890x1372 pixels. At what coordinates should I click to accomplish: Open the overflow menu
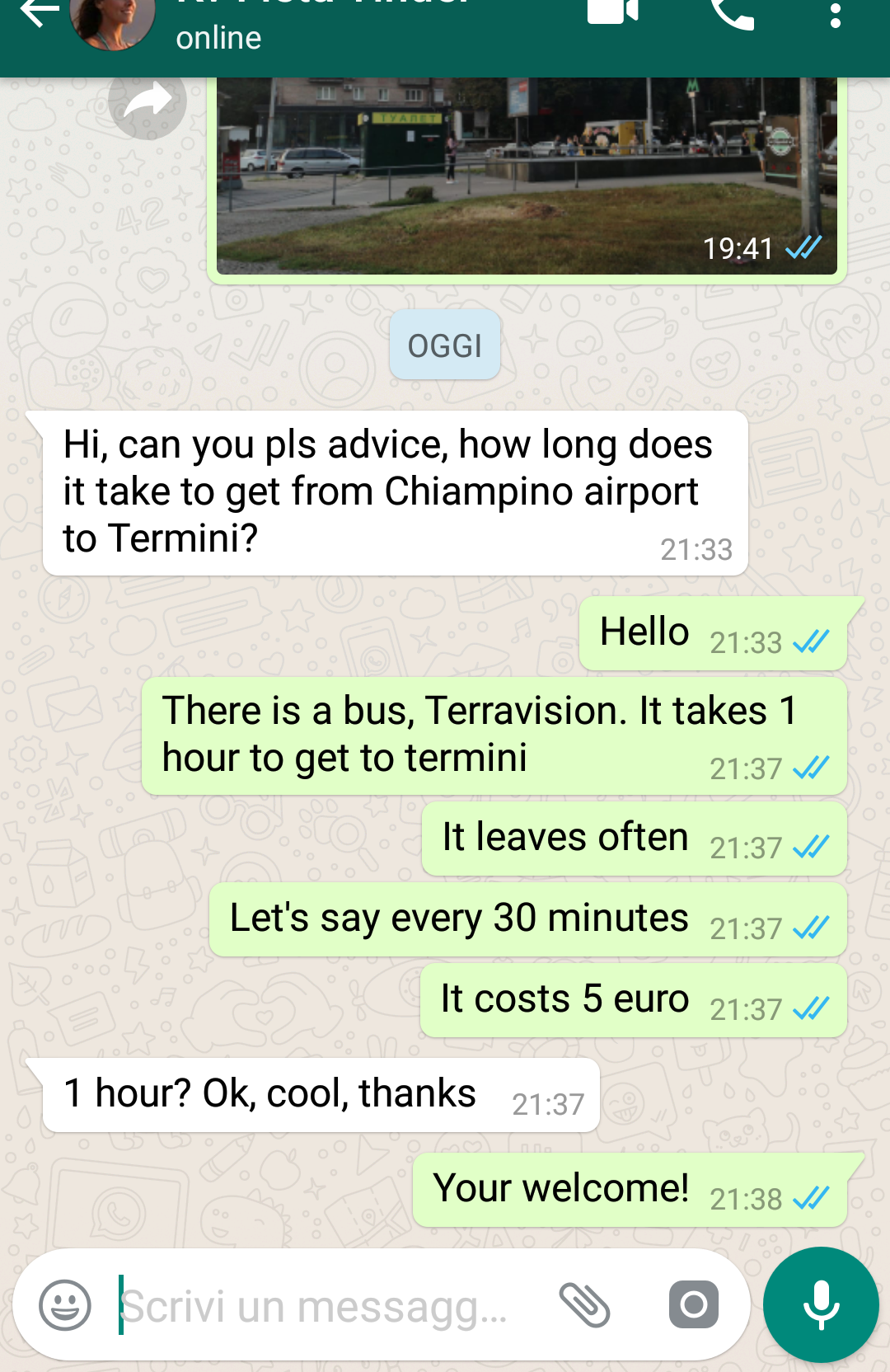click(835, 16)
